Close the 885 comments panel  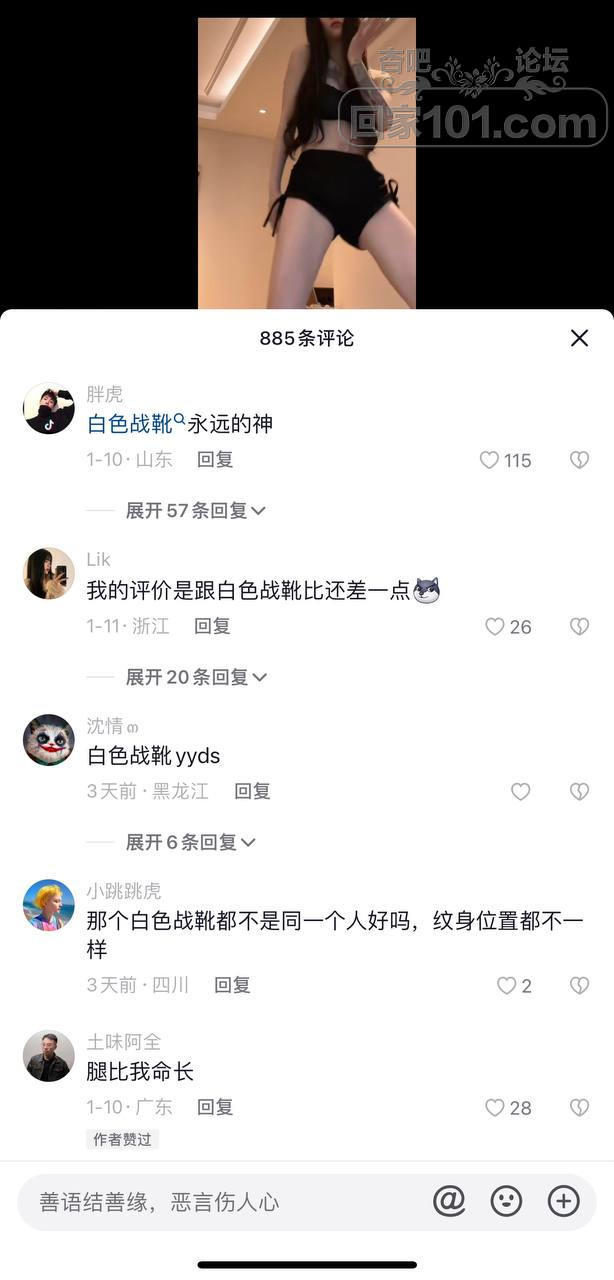click(579, 338)
